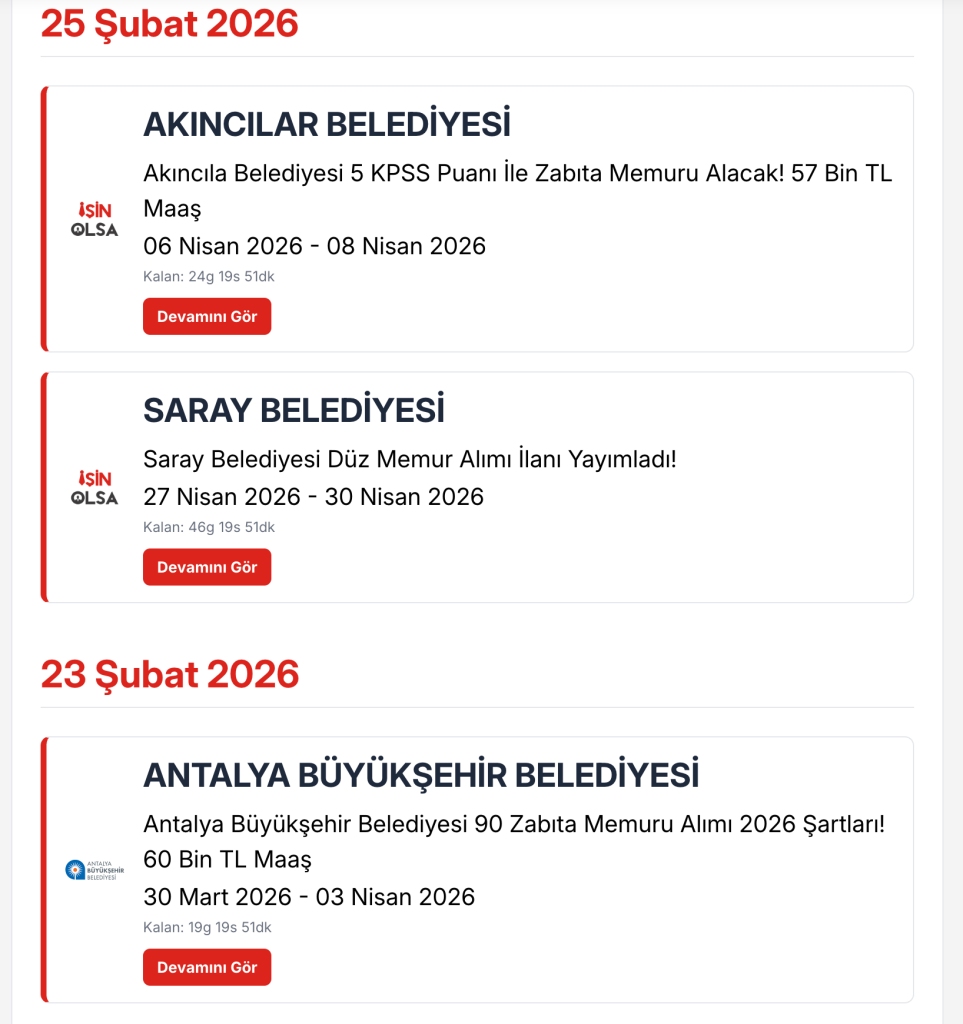
Task: Click the 06 Nisan - 08 Nisan date range
Action: tap(313, 245)
